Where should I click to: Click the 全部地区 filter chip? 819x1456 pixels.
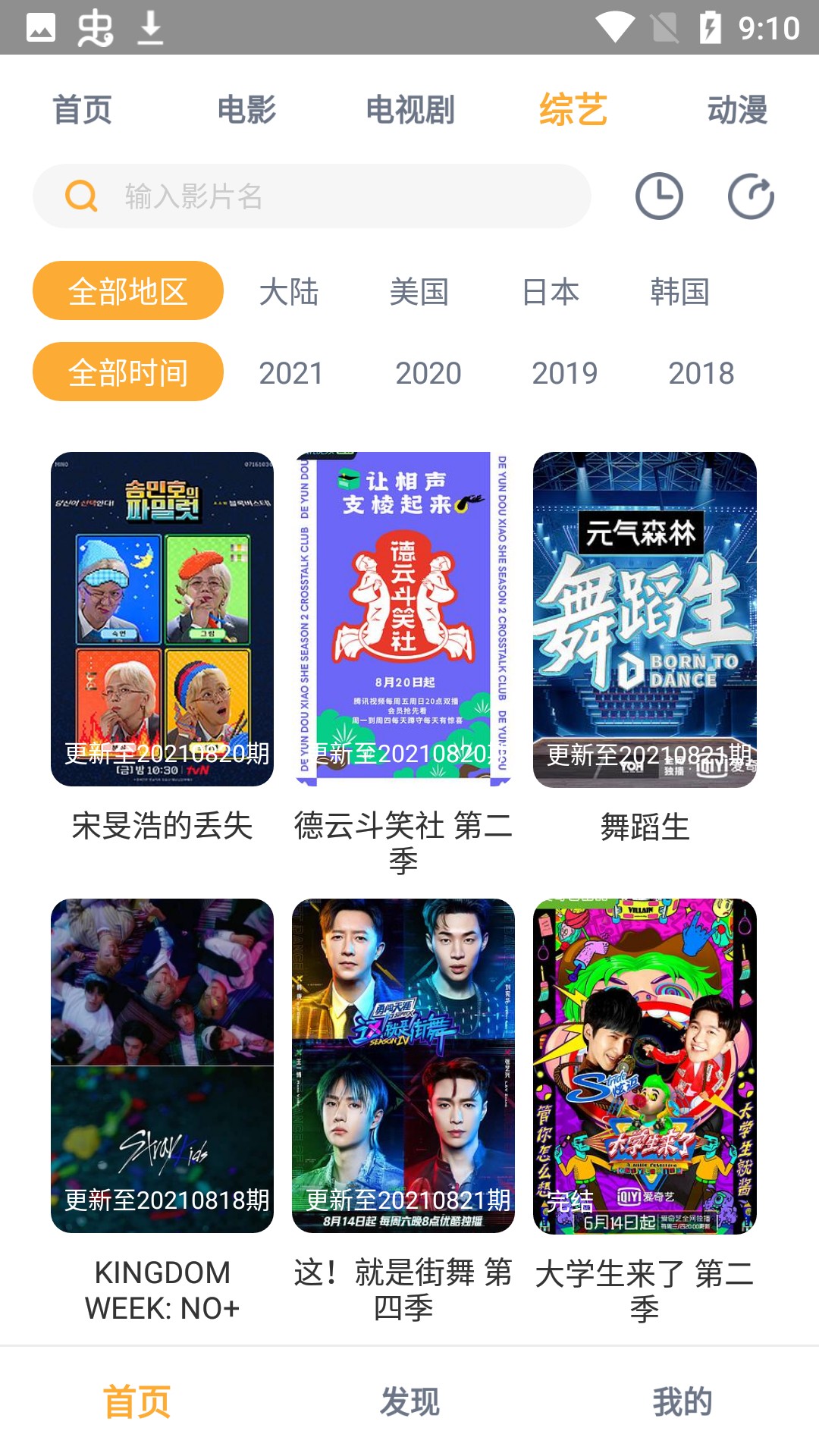127,290
